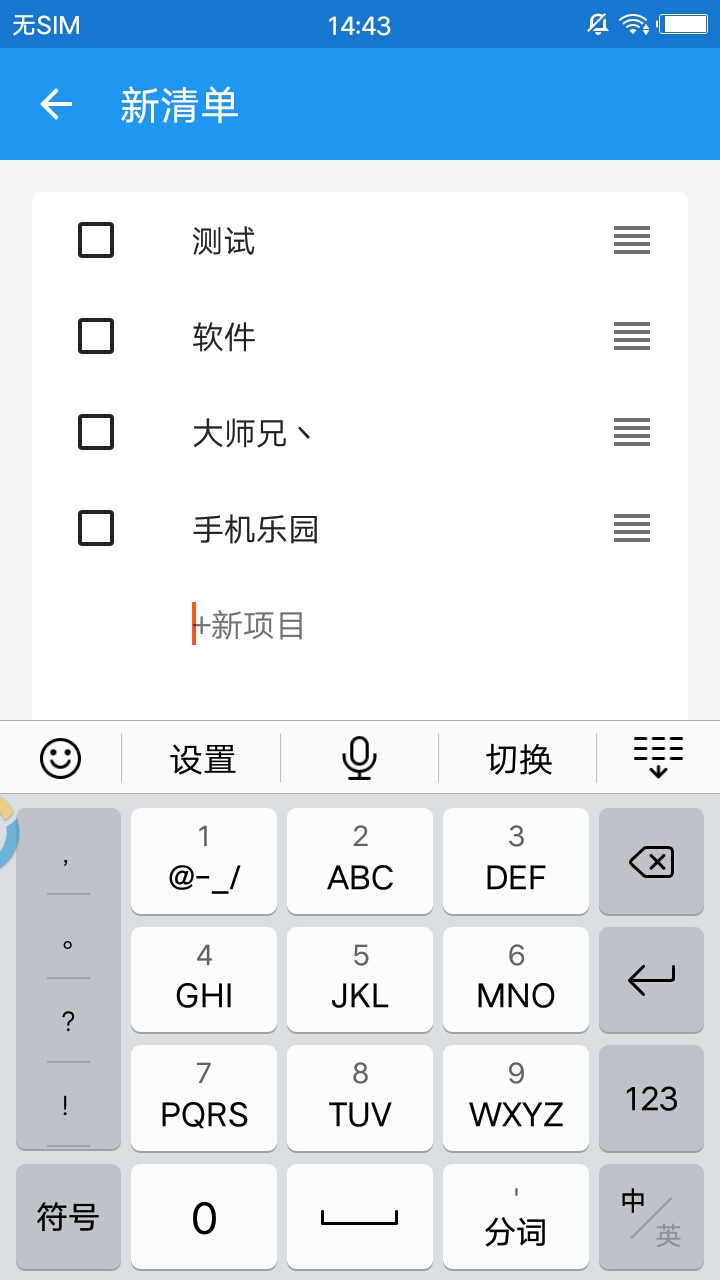The height and width of the screenshot is (1280, 720).
Task: Open keyboard 设置
Action: click(x=203, y=760)
